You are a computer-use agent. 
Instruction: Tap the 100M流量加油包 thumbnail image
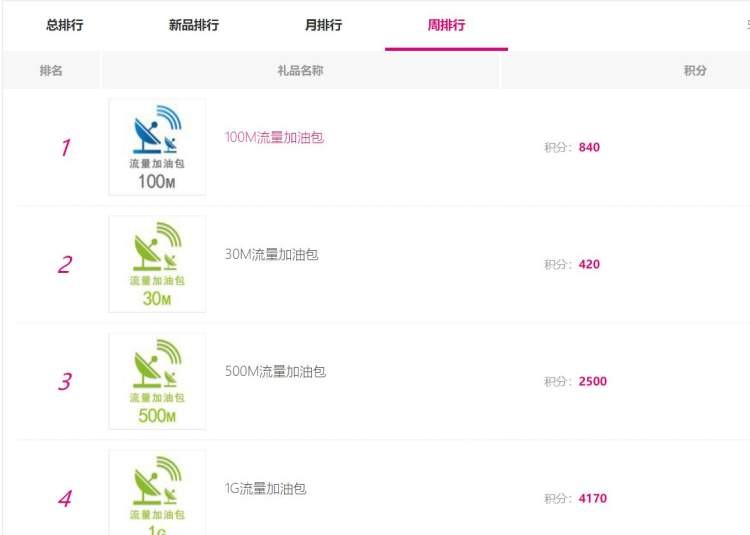[x=157, y=147]
